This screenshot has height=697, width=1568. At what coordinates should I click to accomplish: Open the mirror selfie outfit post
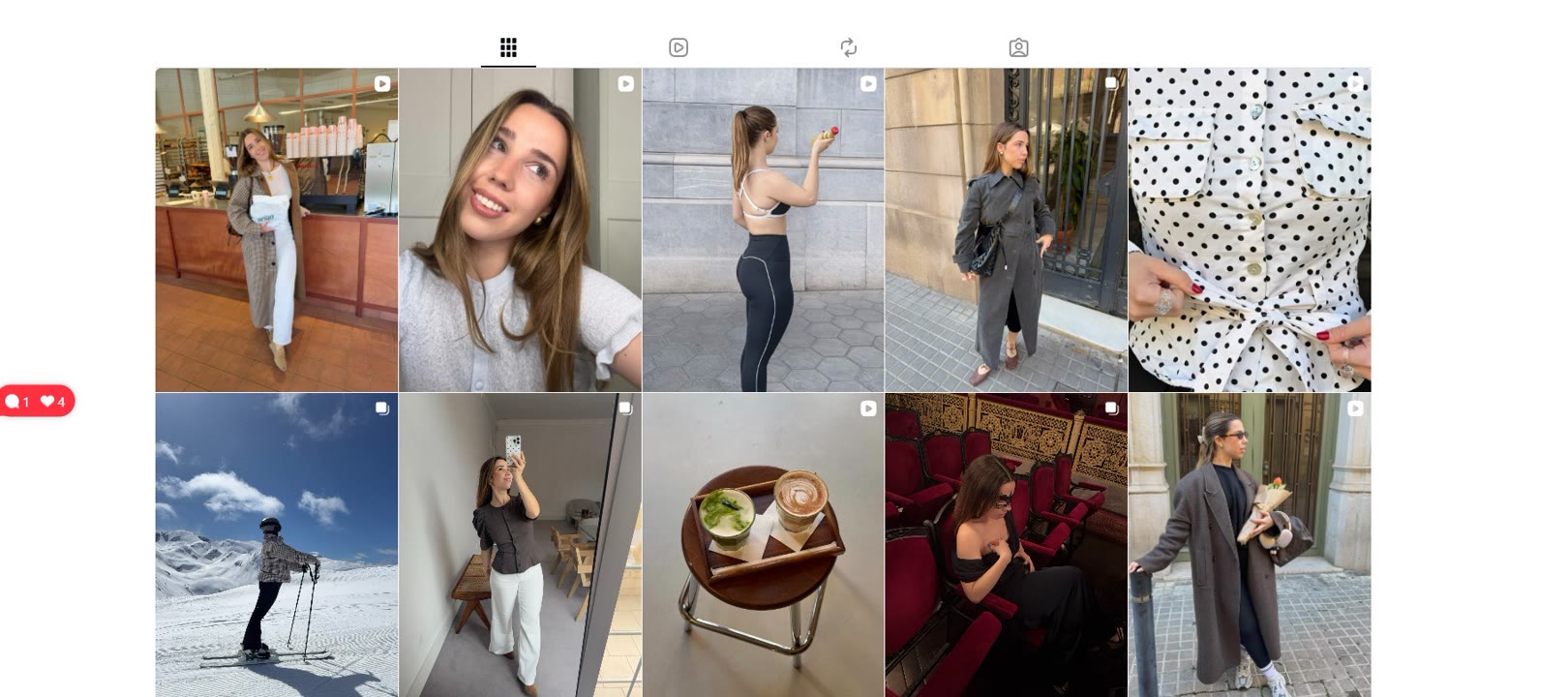520,544
